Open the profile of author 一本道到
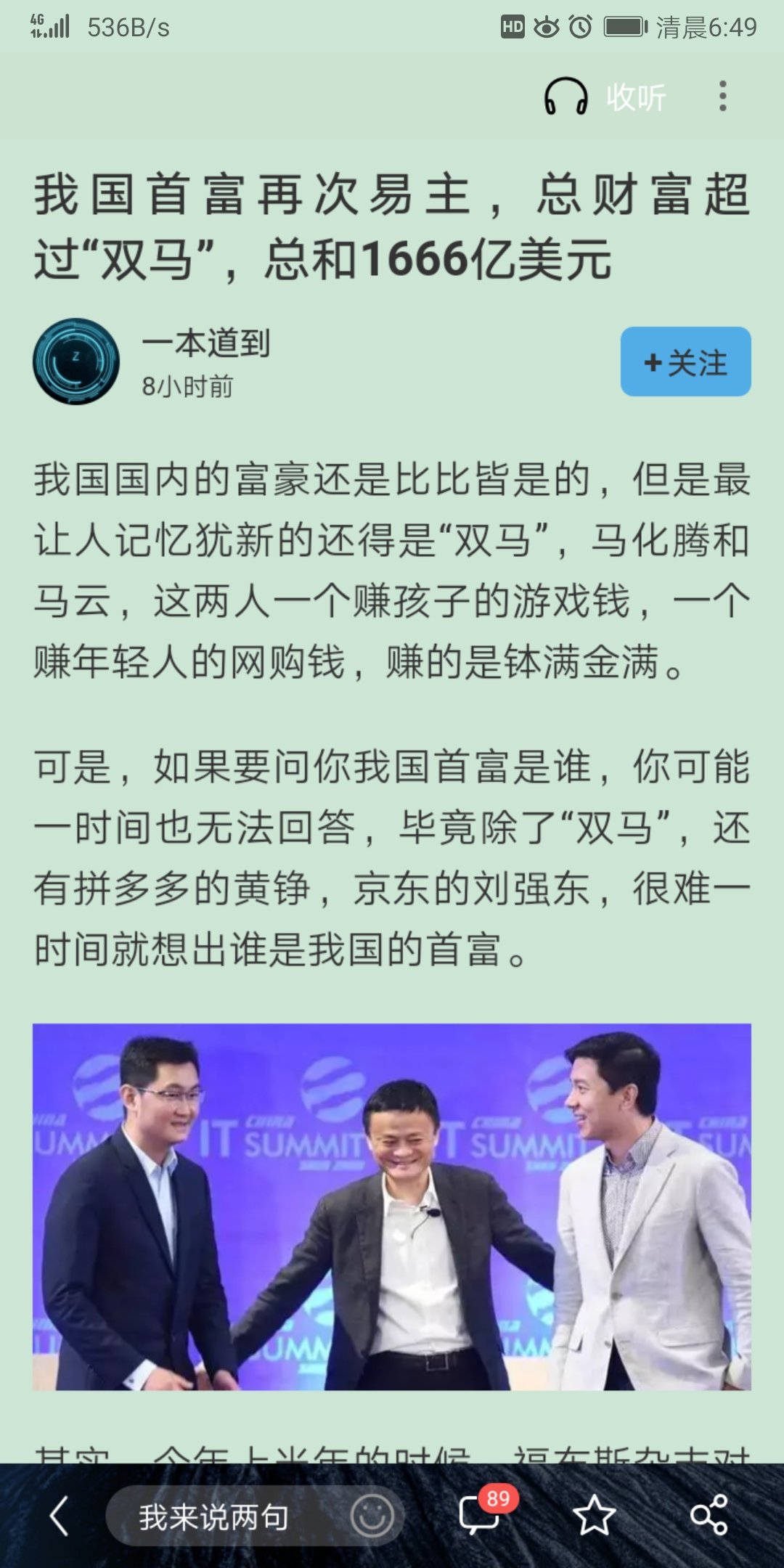 point(205,343)
